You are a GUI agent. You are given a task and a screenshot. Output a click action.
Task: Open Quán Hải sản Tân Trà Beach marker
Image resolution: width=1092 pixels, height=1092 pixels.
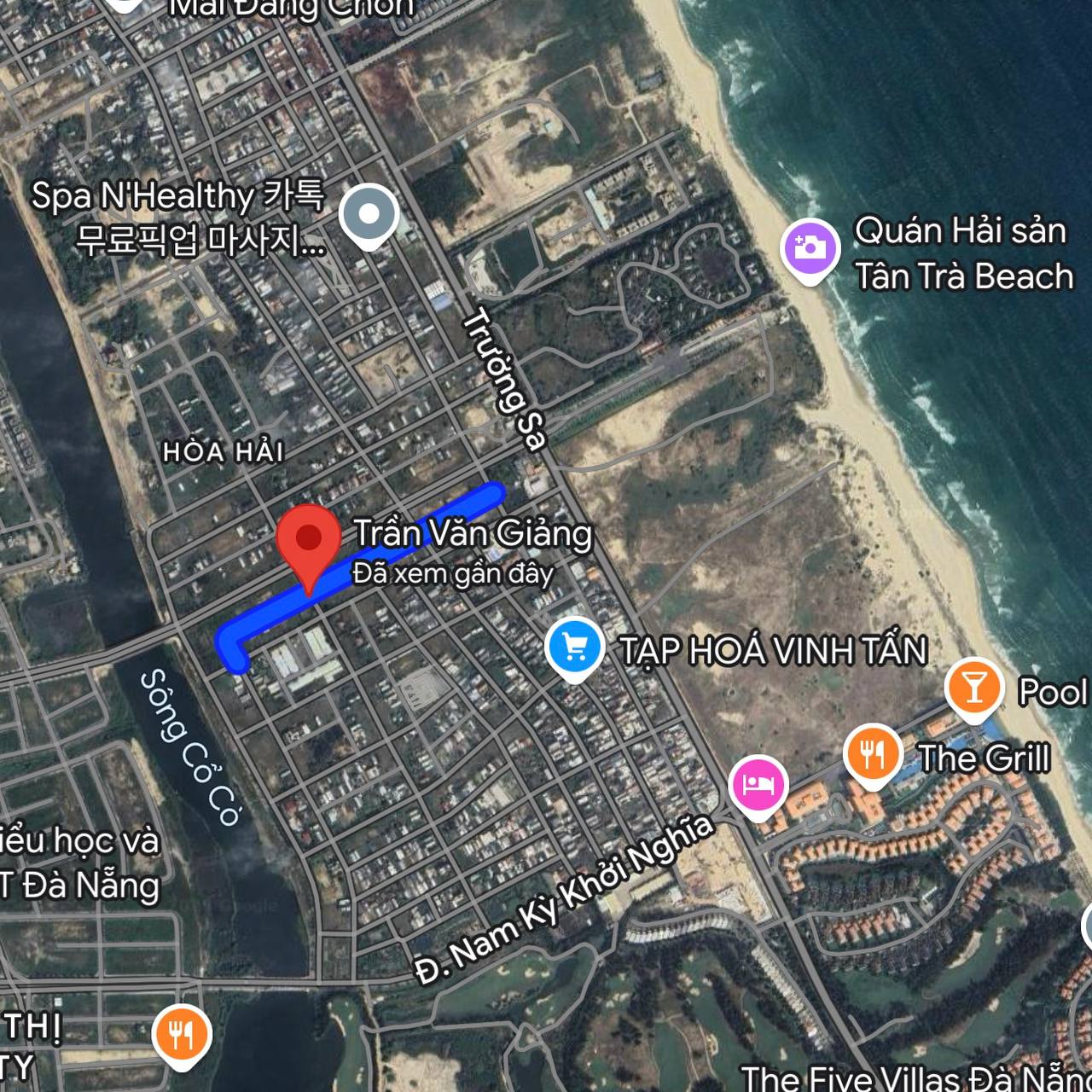coord(810,247)
